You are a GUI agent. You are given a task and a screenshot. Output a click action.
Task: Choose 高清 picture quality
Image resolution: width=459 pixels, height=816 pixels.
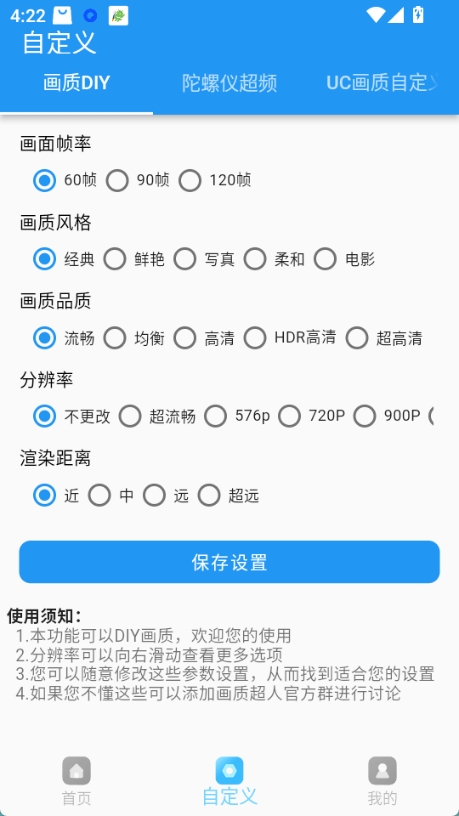point(204,338)
